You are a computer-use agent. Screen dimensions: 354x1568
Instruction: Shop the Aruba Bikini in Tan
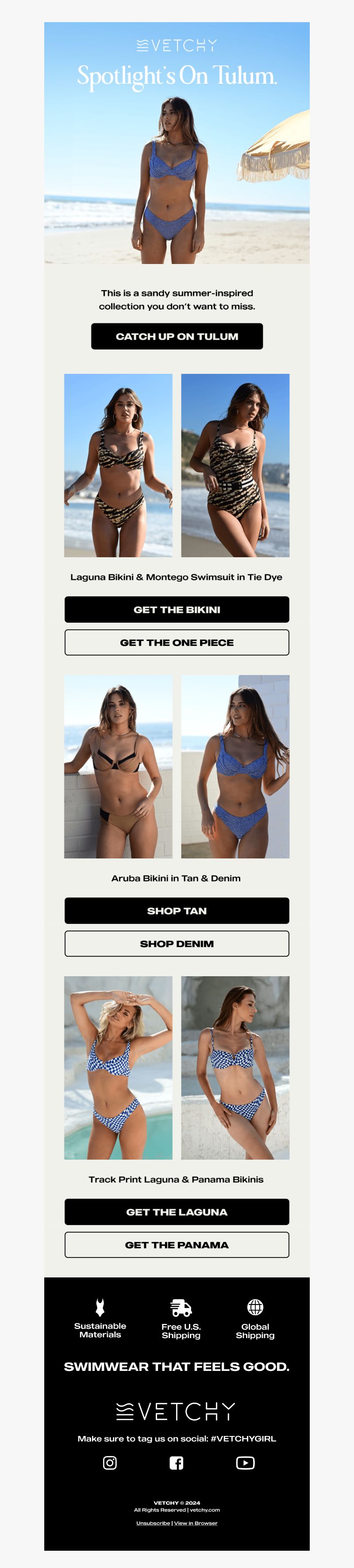177,911
